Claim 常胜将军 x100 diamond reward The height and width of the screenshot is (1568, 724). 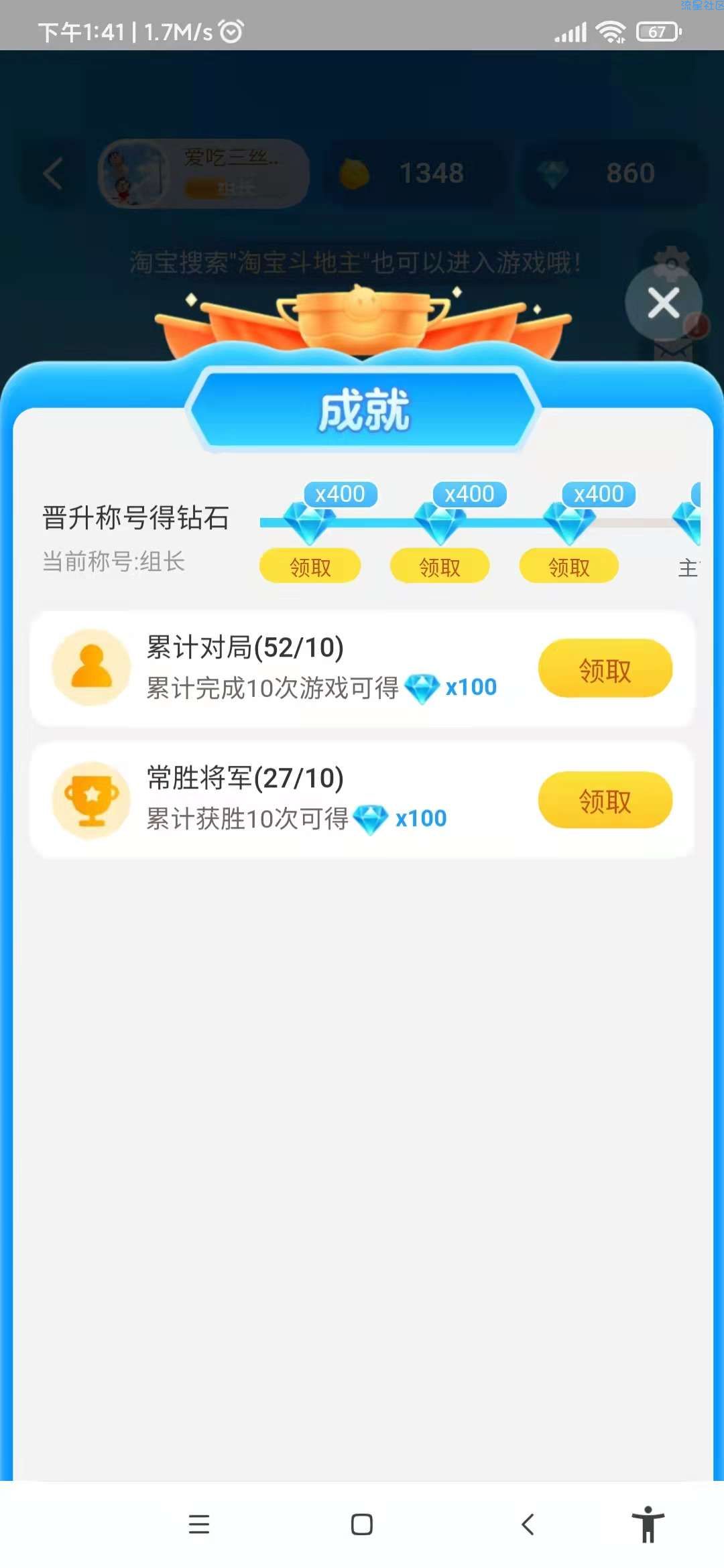click(x=605, y=800)
